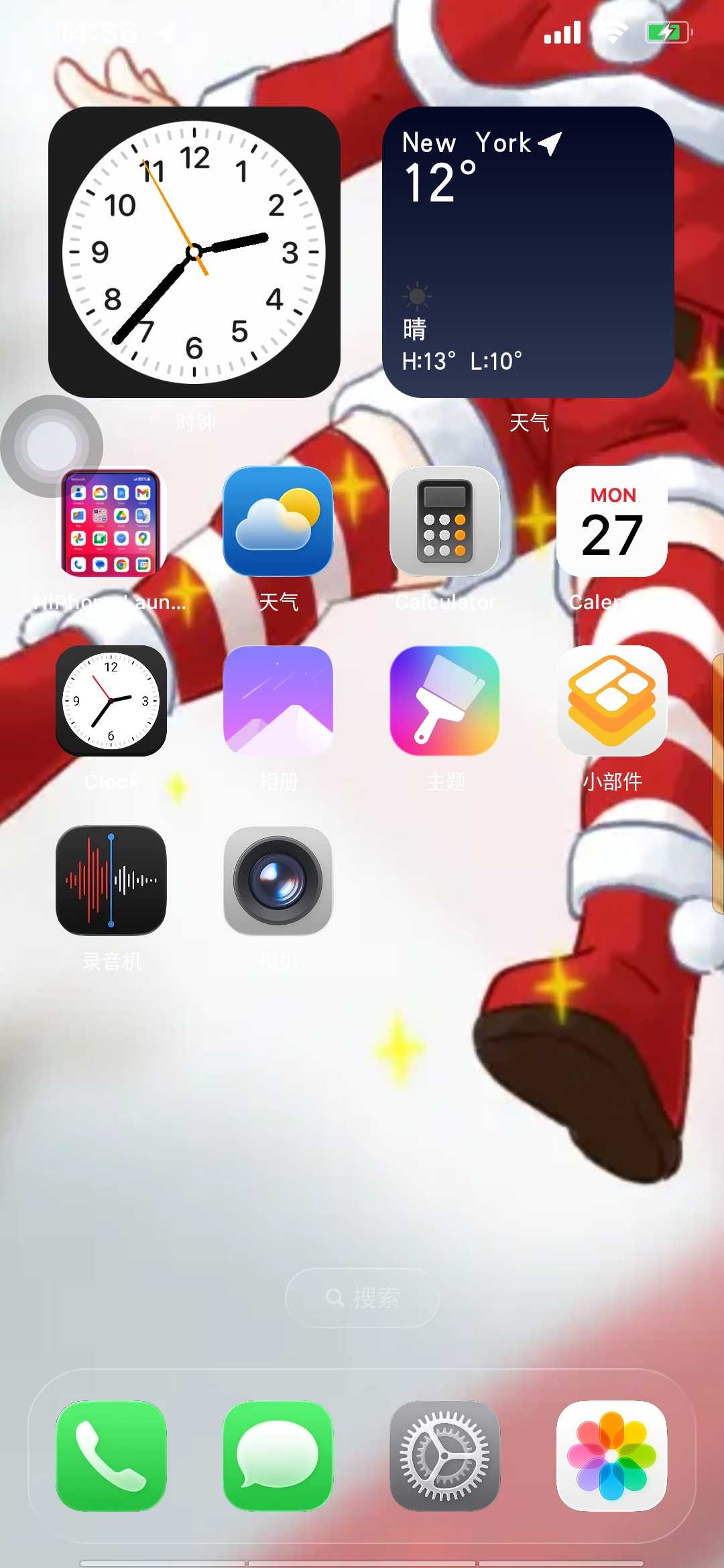Open the Calculator app

point(444,521)
